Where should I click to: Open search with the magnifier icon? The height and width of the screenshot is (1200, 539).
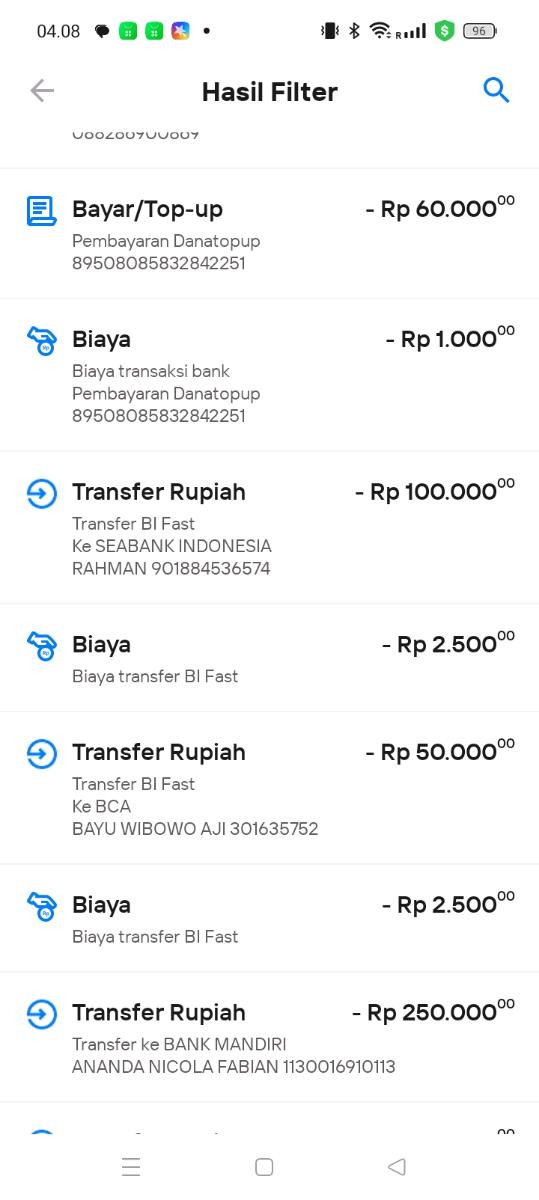[497, 91]
